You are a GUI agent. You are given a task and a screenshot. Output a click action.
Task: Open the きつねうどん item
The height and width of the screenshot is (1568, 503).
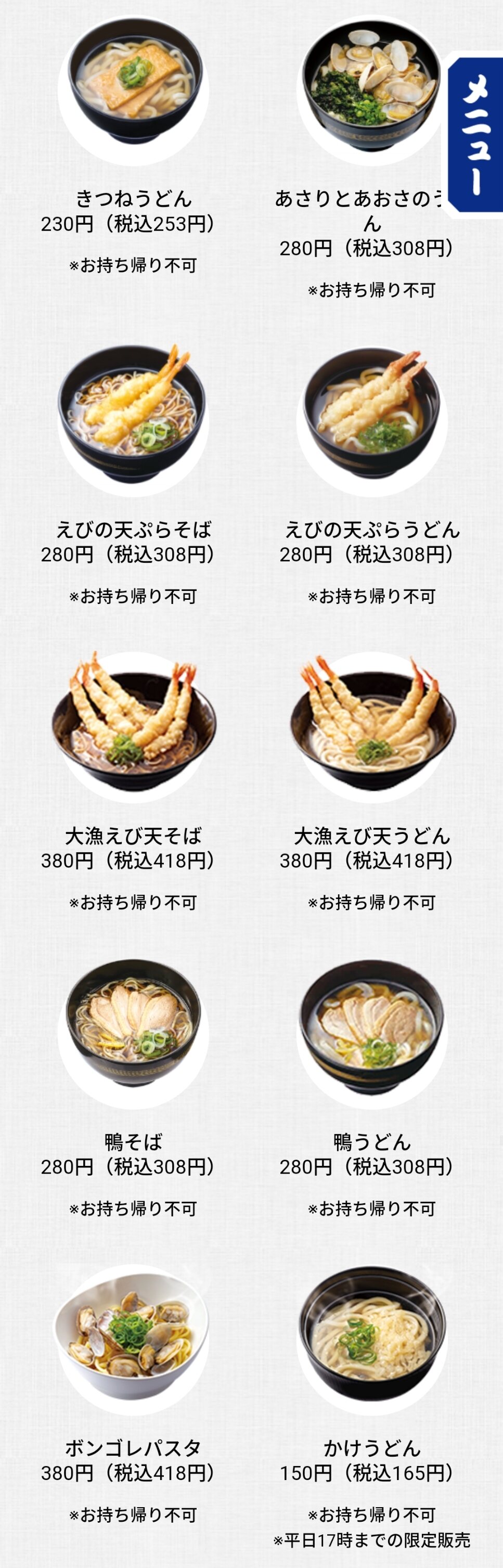click(x=133, y=92)
